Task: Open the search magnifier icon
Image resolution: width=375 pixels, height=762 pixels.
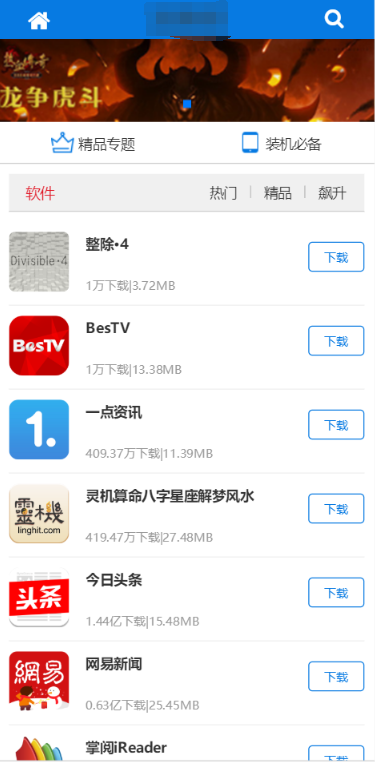Action: (334, 19)
